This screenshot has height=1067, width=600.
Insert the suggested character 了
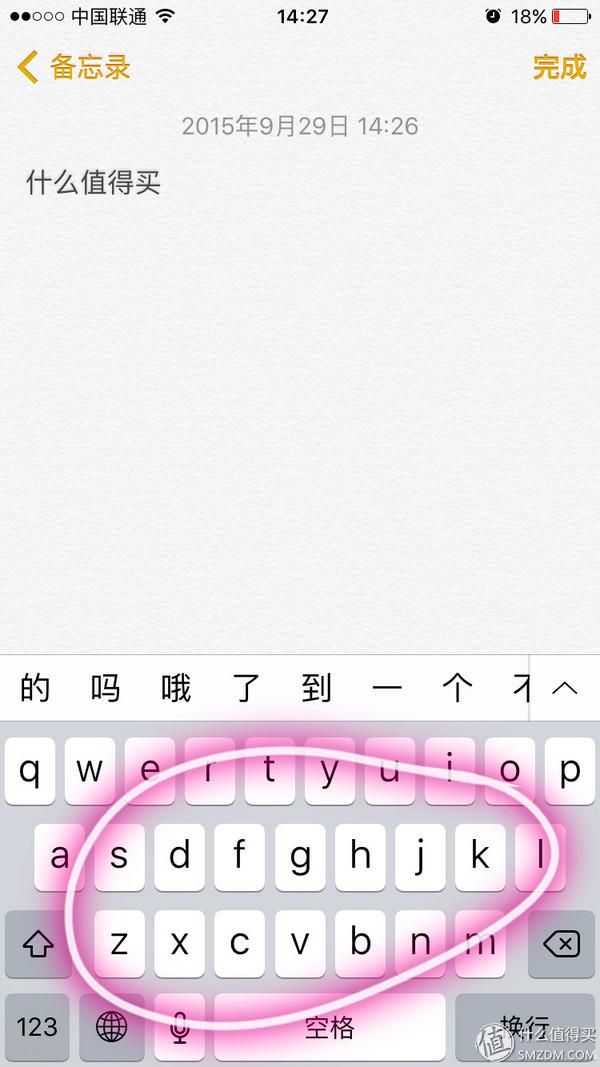[x=246, y=688]
